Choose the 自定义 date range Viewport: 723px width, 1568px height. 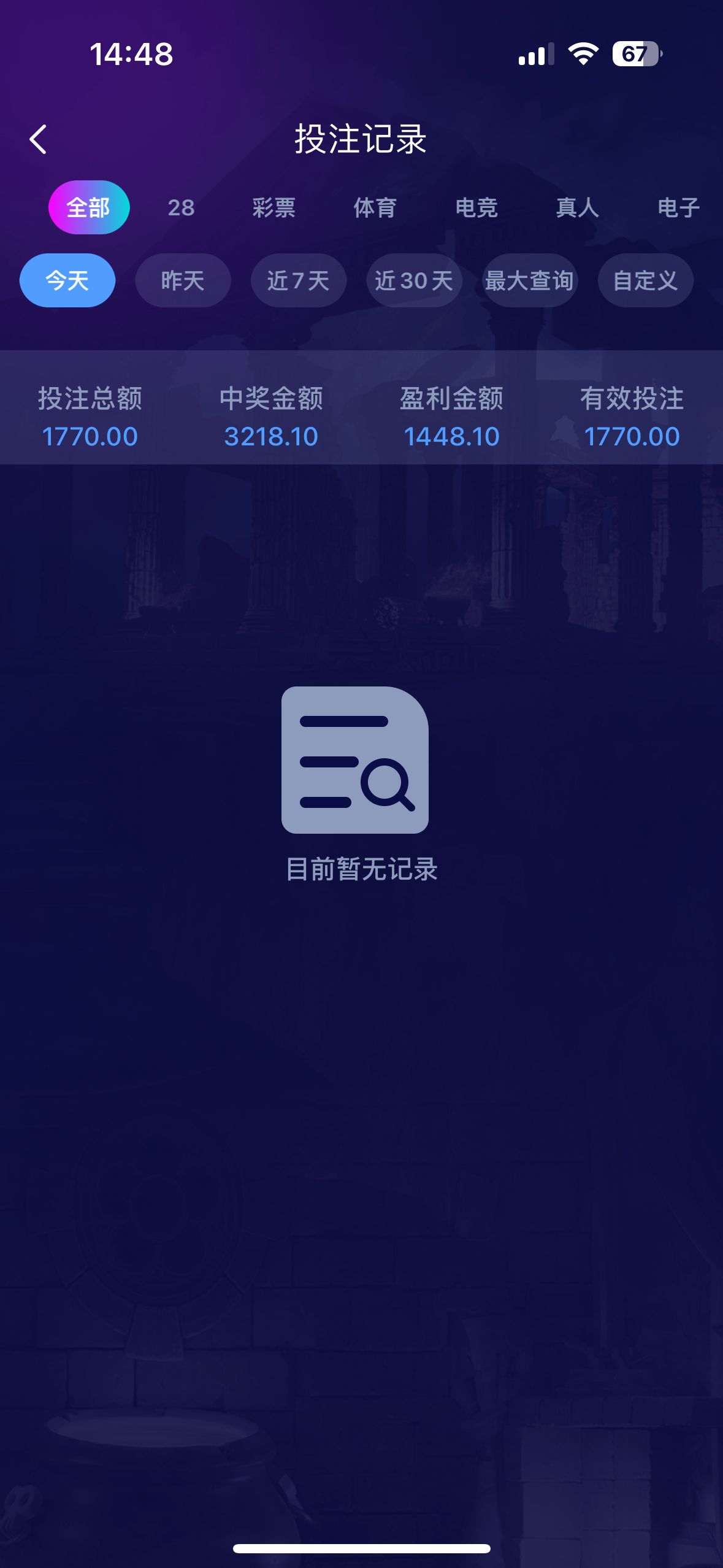tap(645, 280)
